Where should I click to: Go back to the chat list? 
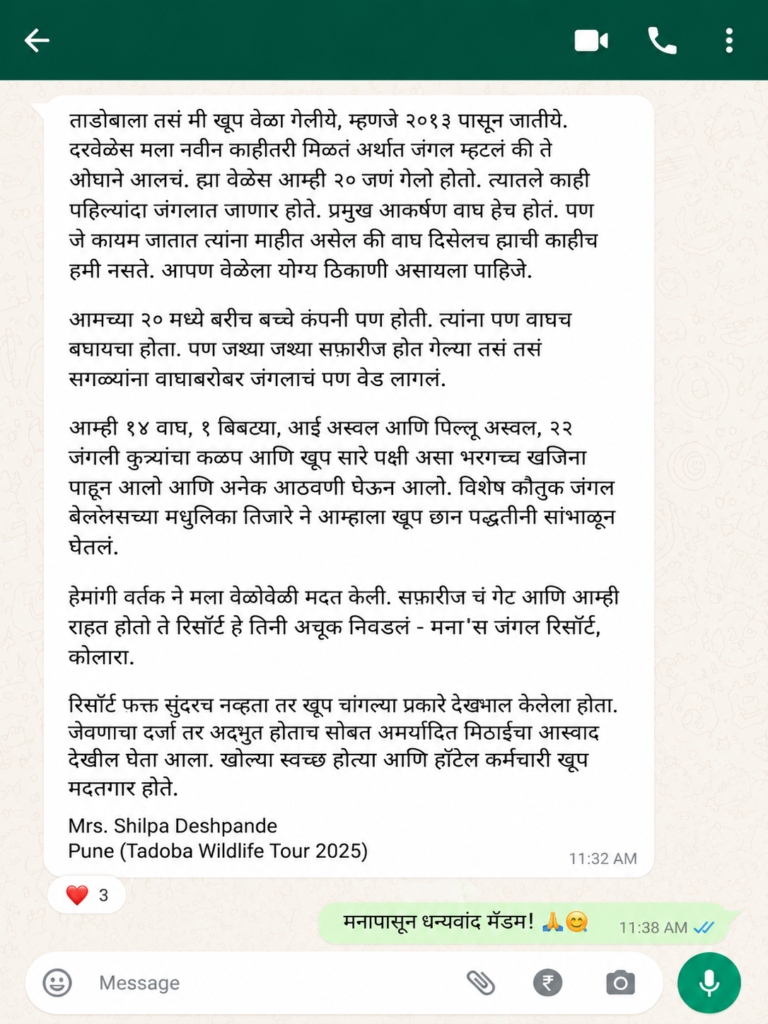tap(37, 40)
